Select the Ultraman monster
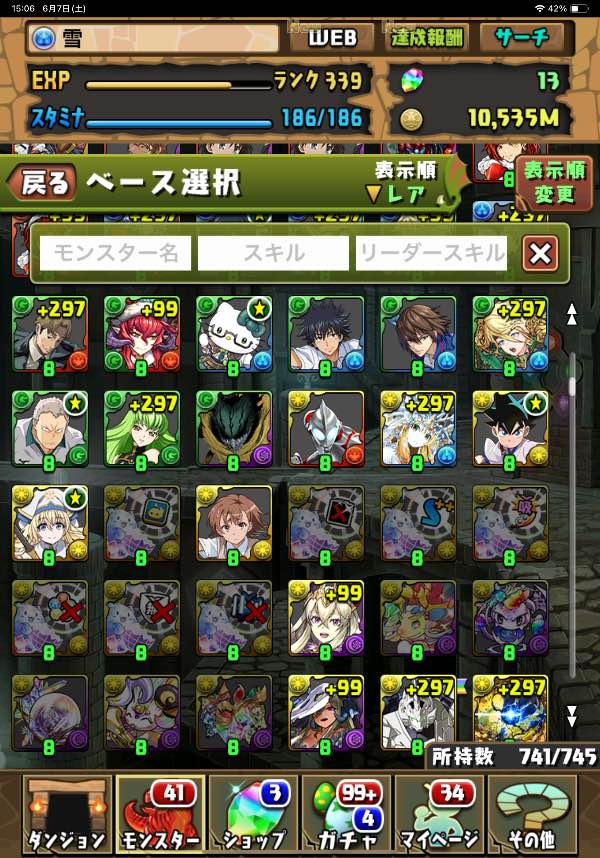The height and width of the screenshot is (858, 600). (x=325, y=428)
